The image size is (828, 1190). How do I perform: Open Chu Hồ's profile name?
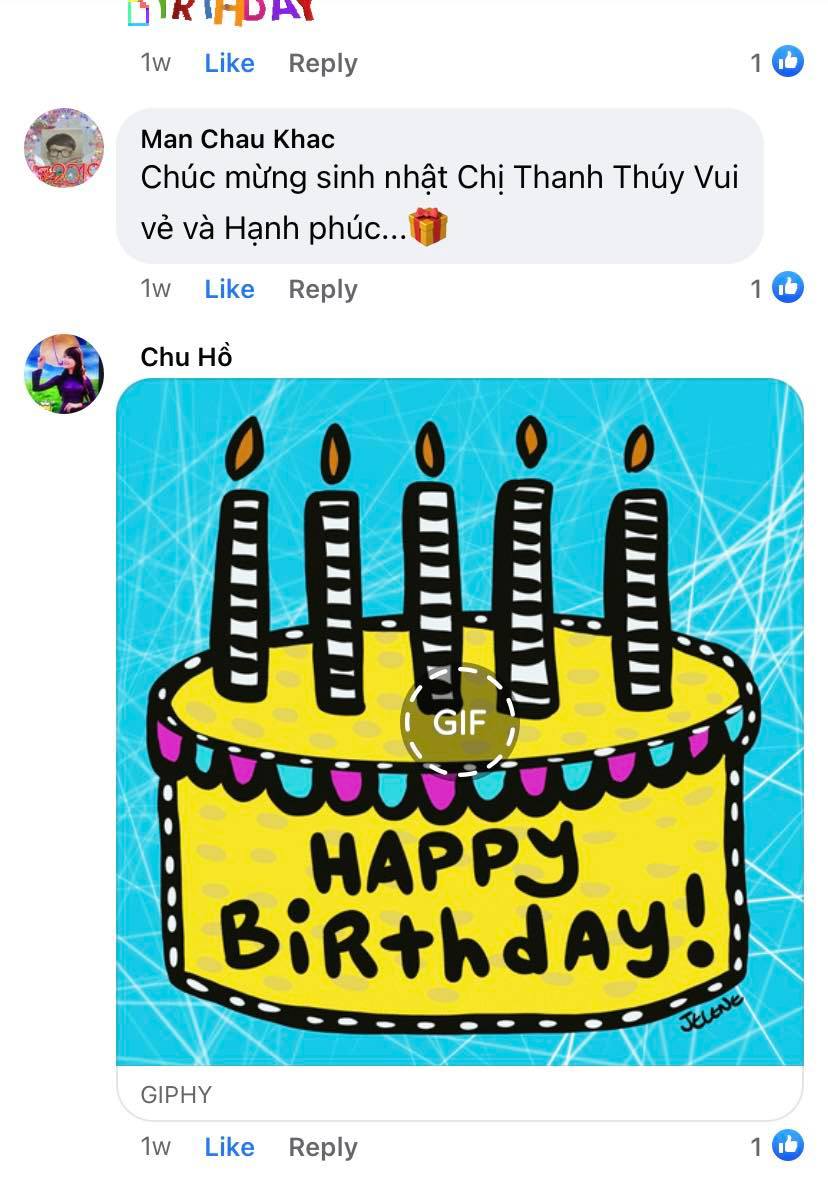(186, 356)
